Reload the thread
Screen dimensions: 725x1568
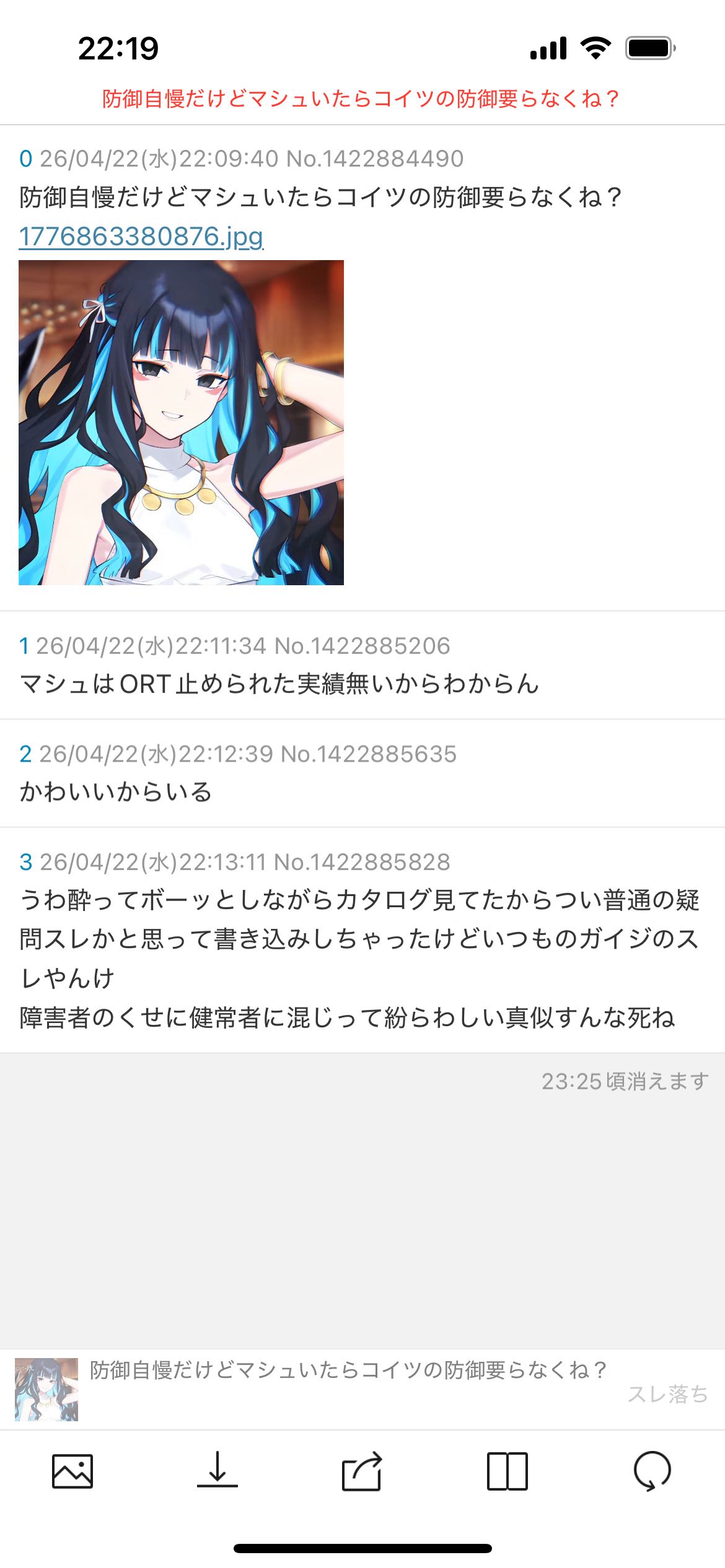coord(652,1471)
